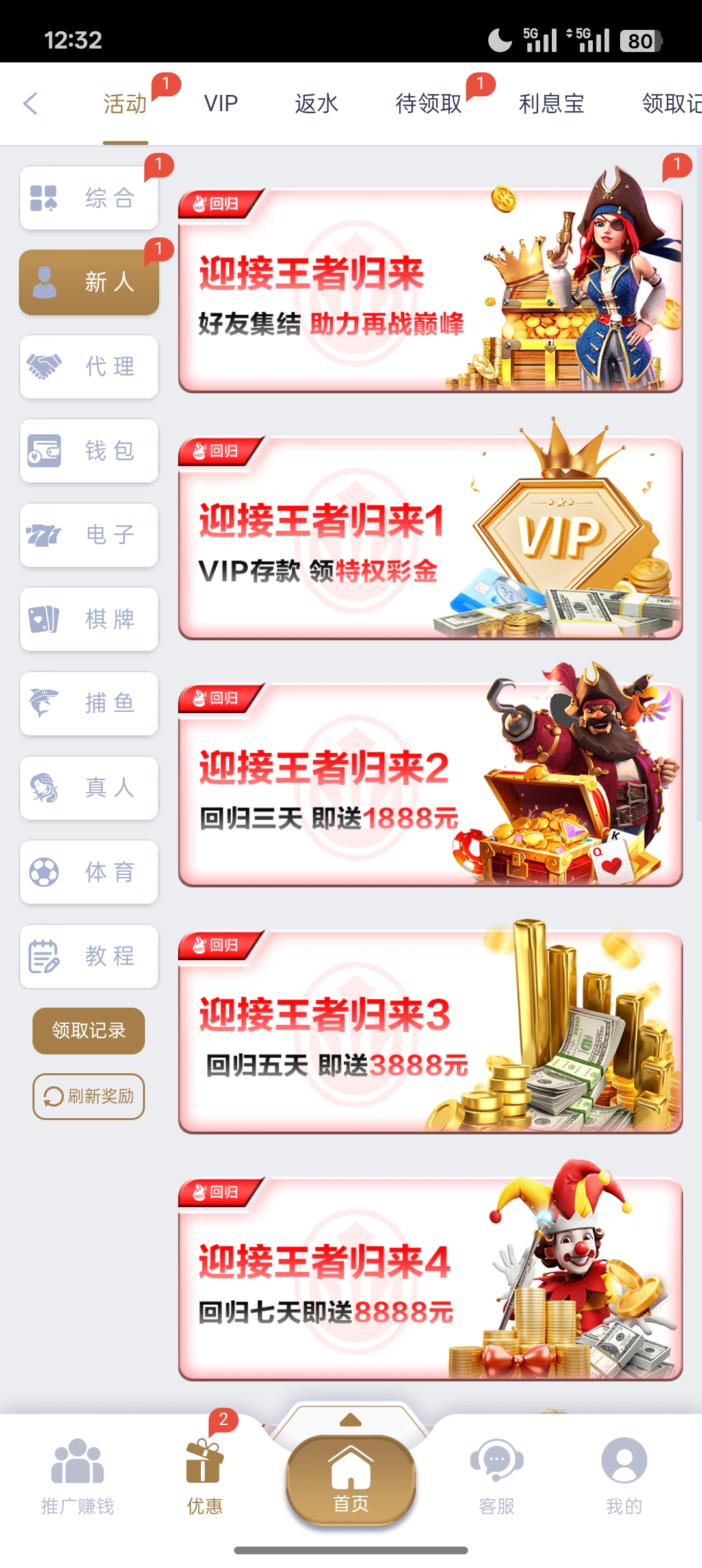702x1568 pixels.
Task: Select the 代理 category
Action: click(89, 367)
